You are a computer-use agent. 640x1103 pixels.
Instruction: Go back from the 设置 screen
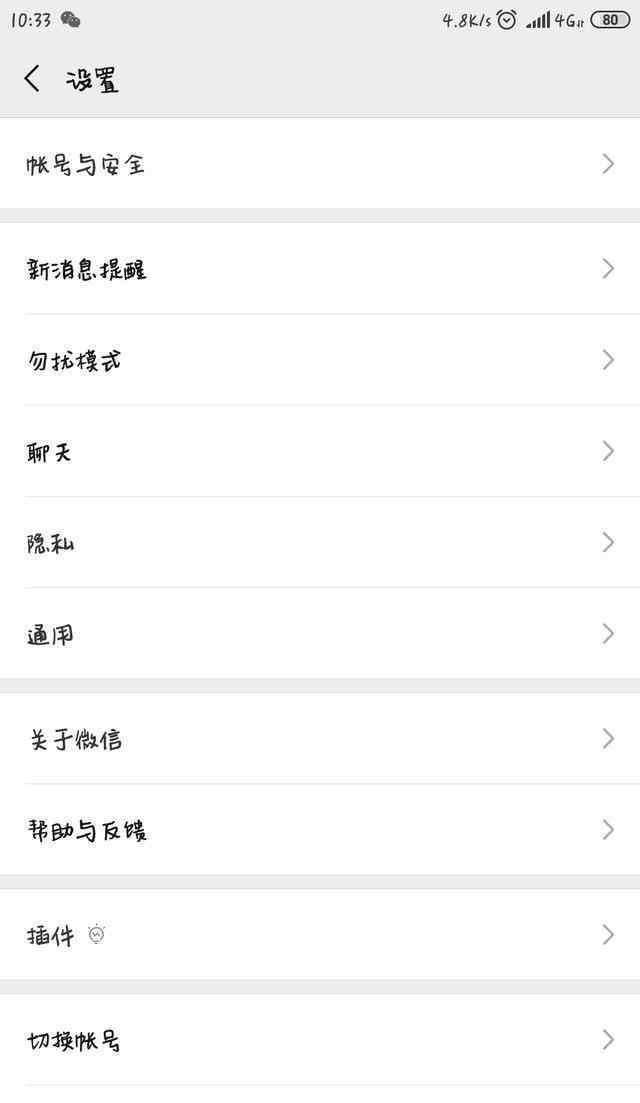[x=32, y=79]
